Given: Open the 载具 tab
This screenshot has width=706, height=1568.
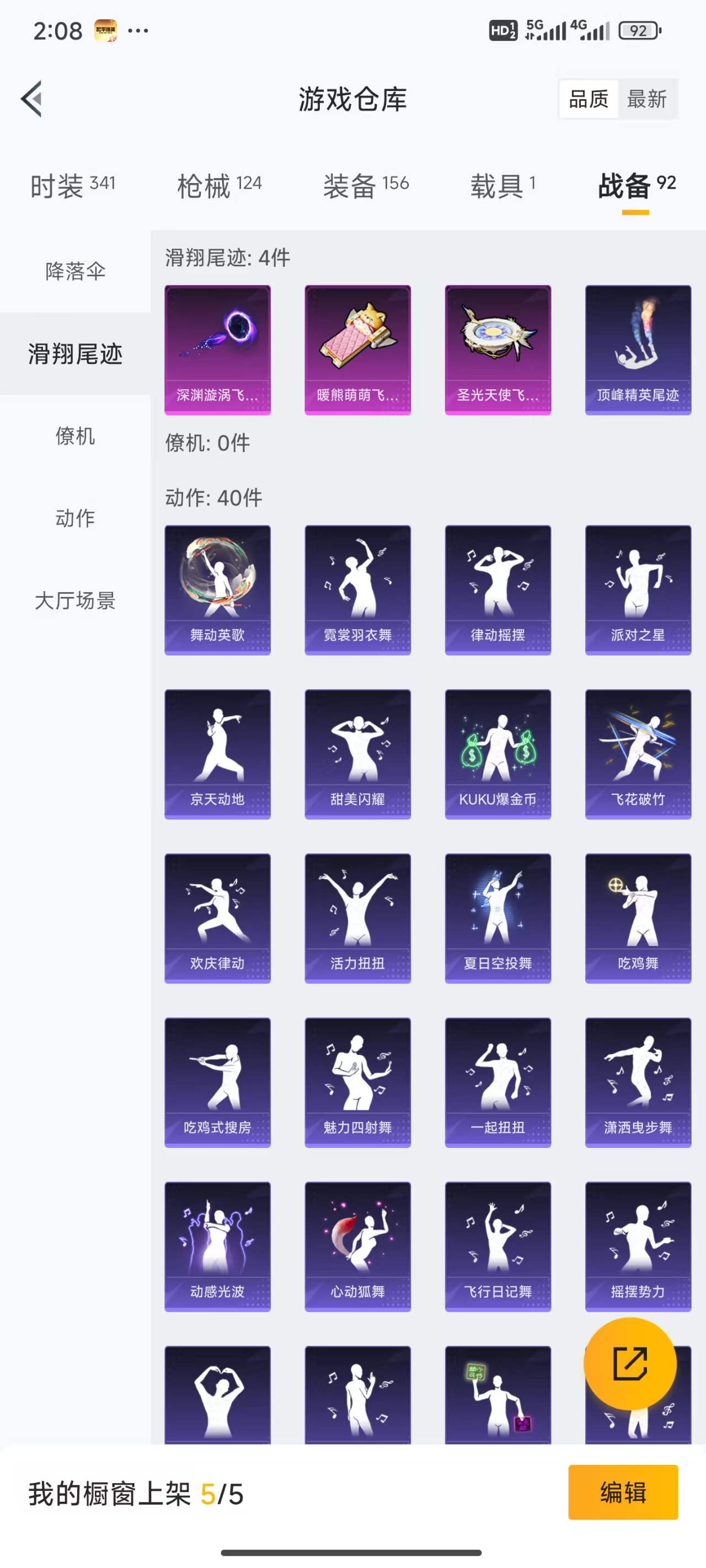Looking at the screenshot, I should click(503, 186).
